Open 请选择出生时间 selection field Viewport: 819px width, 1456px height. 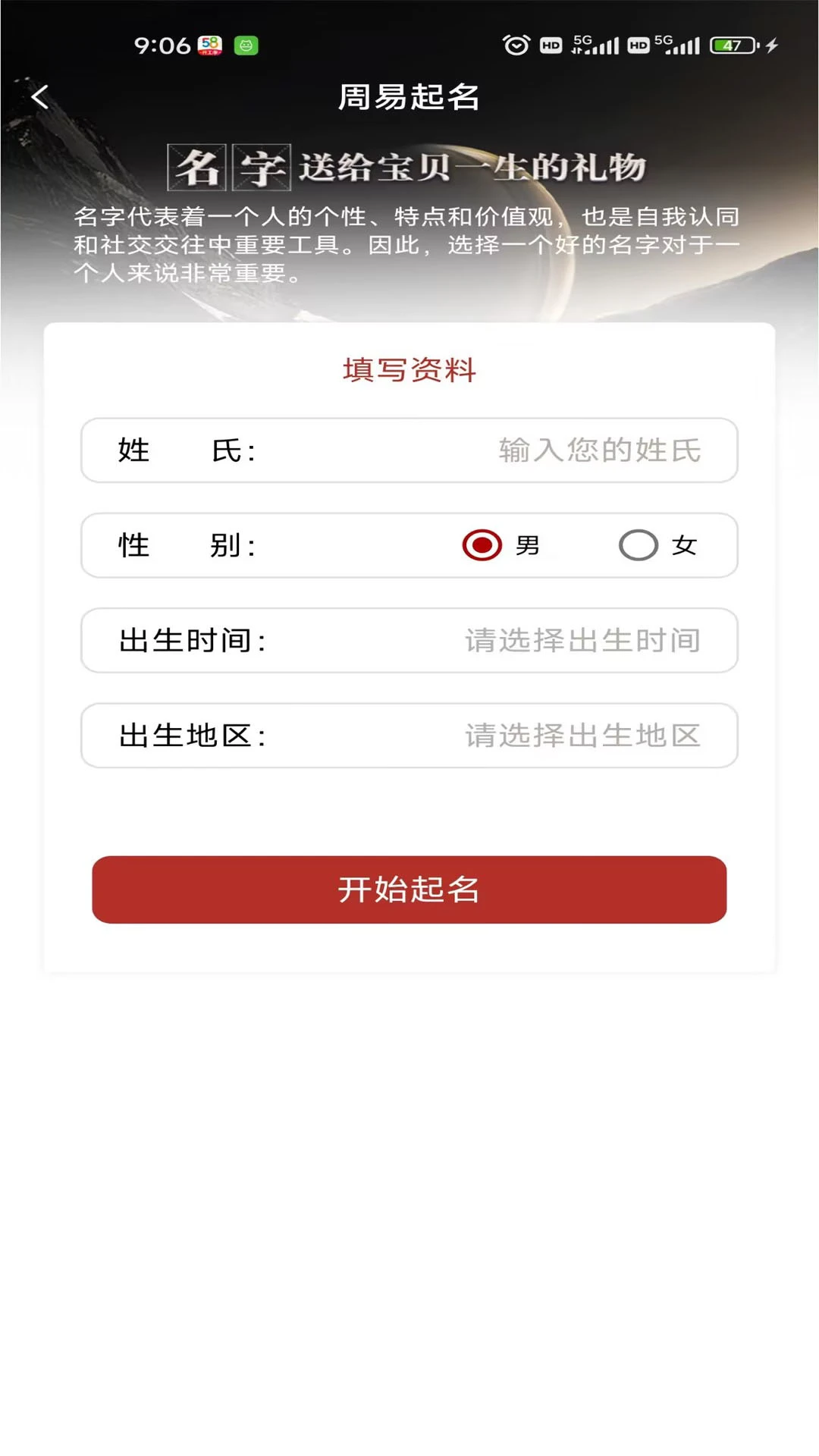582,641
